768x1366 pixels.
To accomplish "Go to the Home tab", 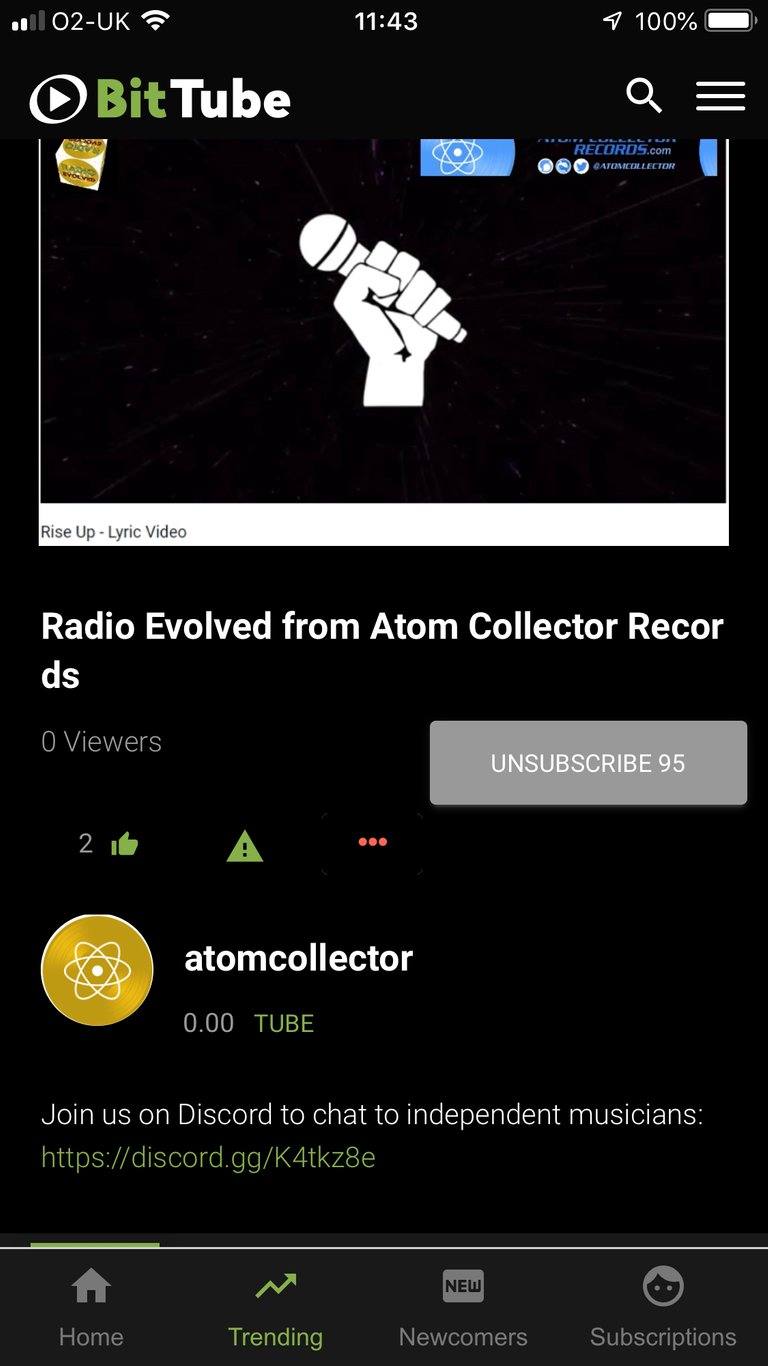I will 91,1308.
